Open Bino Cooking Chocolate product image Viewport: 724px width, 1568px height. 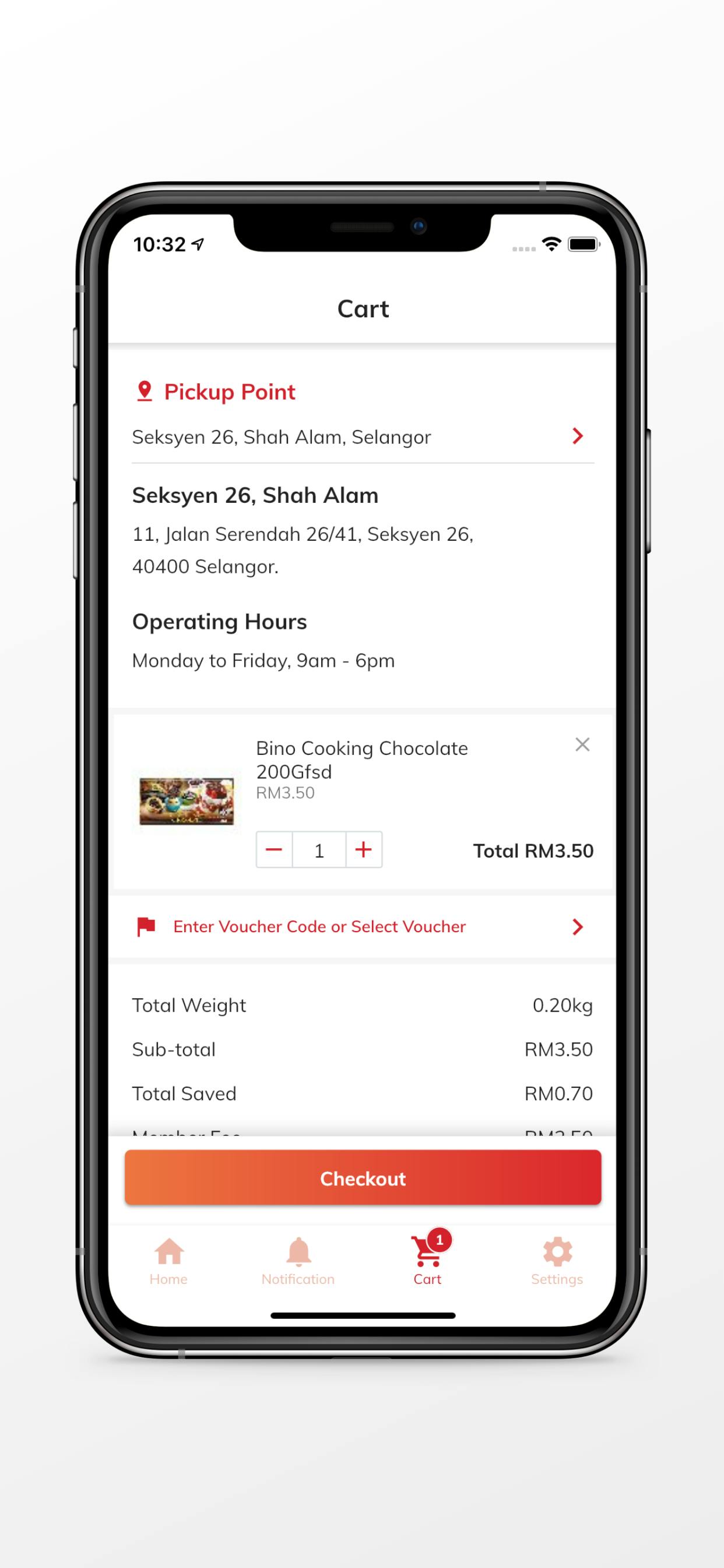click(187, 801)
